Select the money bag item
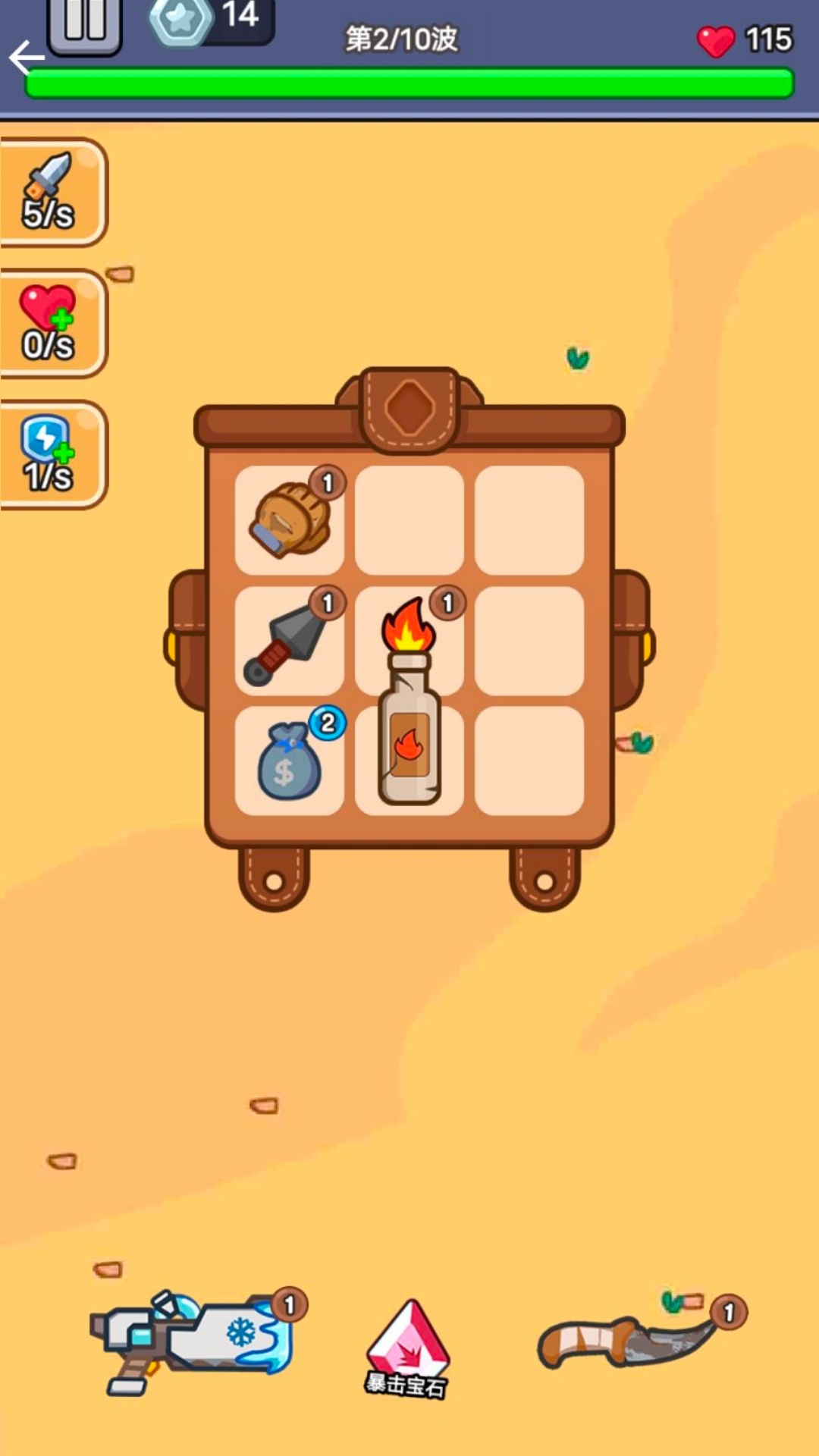This screenshot has width=819, height=1456. tap(289, 762)
